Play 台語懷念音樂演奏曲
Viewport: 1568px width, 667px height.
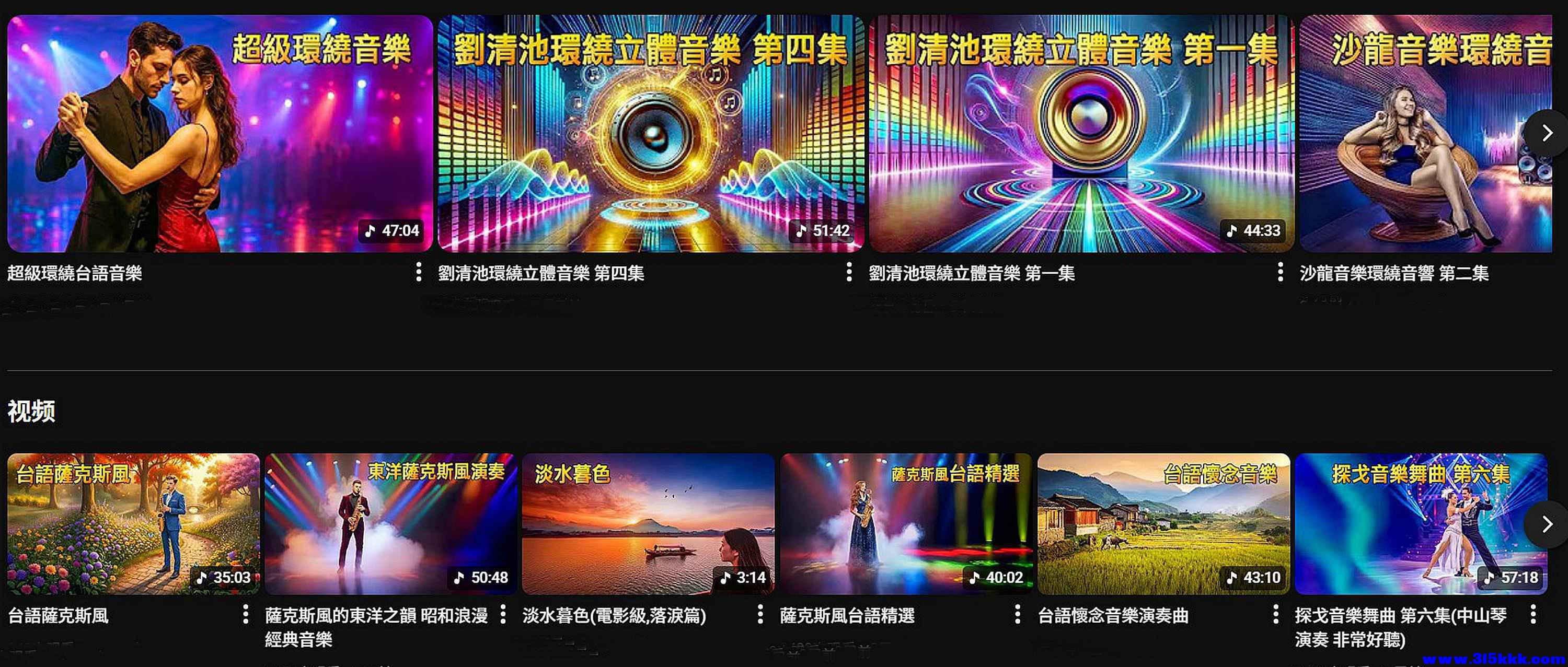tap(1163, 523)
